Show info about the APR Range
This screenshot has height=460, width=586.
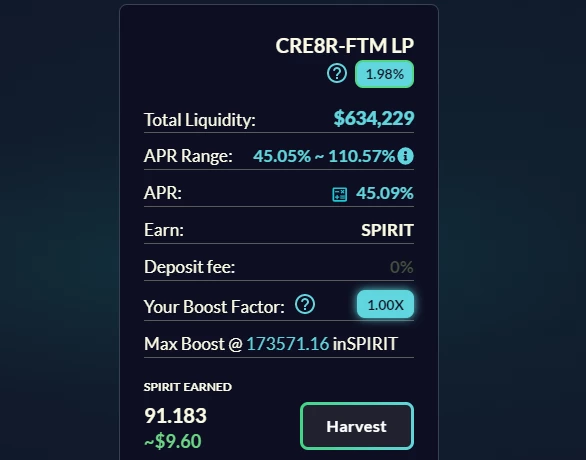pos(405,156)
